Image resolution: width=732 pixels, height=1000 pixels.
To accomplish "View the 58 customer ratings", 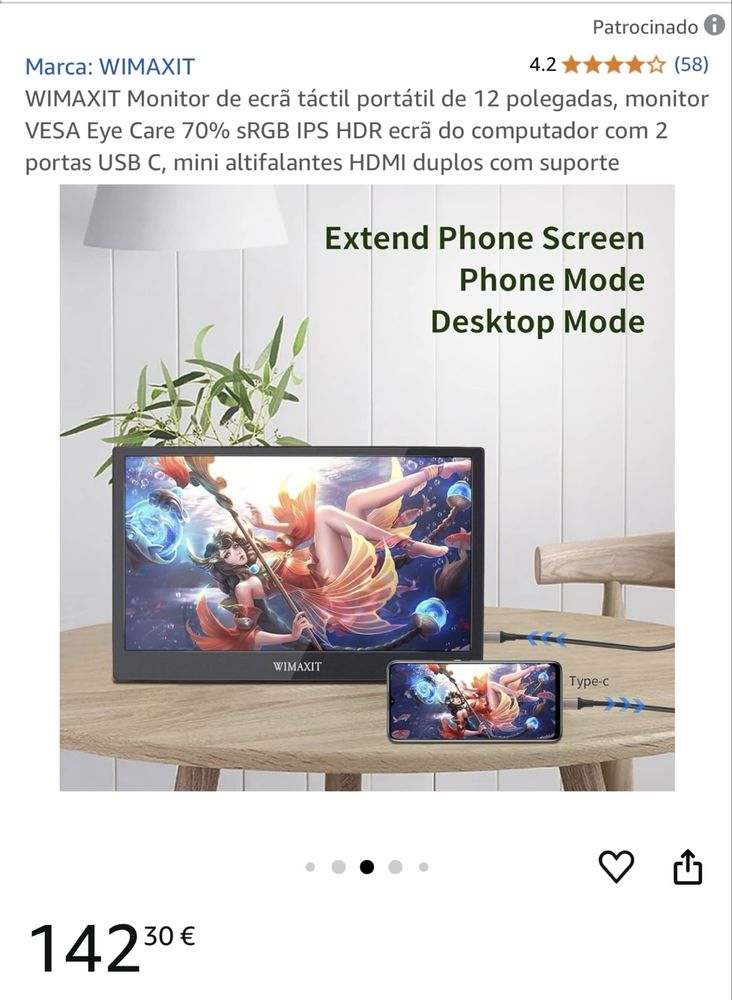I will coord(691,65).
